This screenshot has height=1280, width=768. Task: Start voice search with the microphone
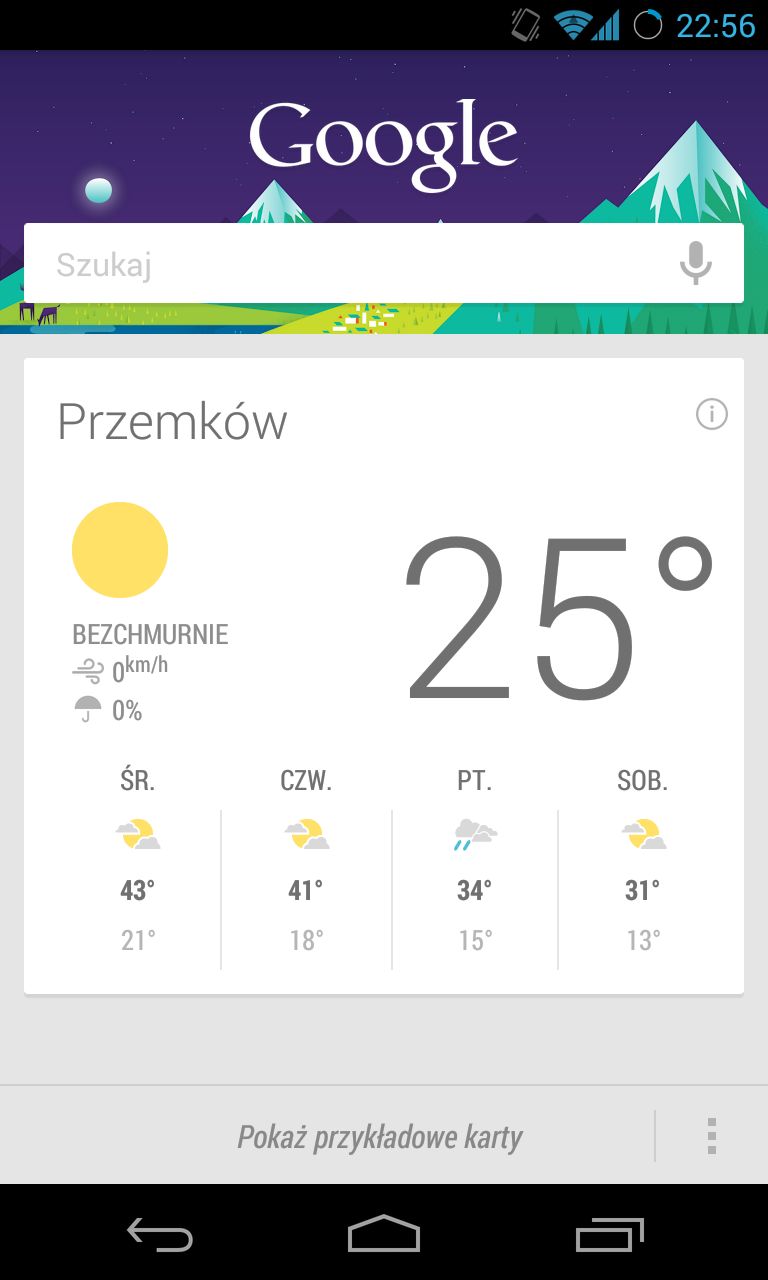coord(696,264)
